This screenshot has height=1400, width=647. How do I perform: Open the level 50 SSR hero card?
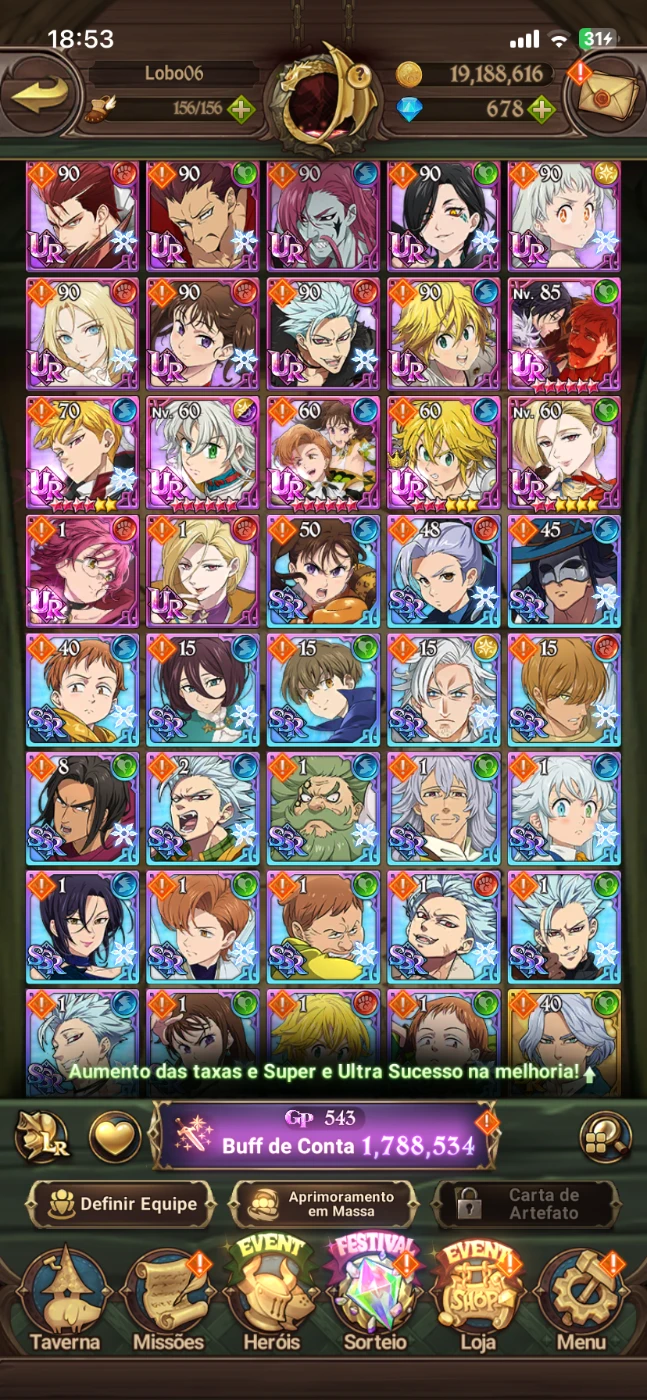tap(322, 569)
